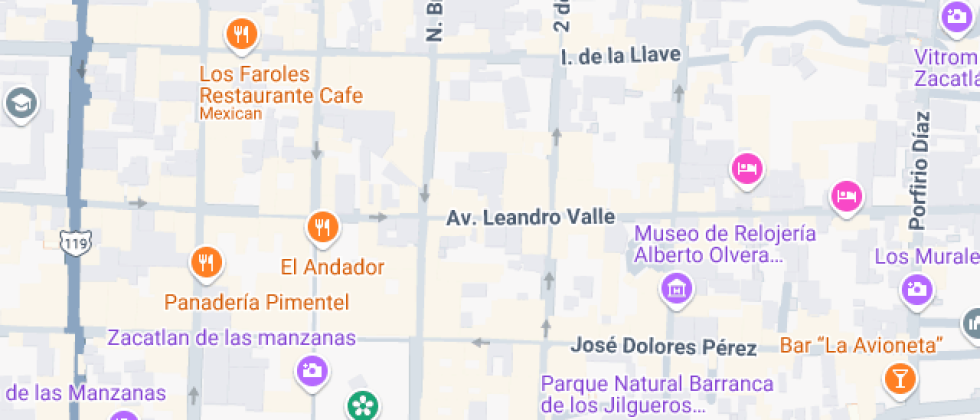Select the El Andador restaurant pin
Viewport: 980px width, 420px height.
321,228
